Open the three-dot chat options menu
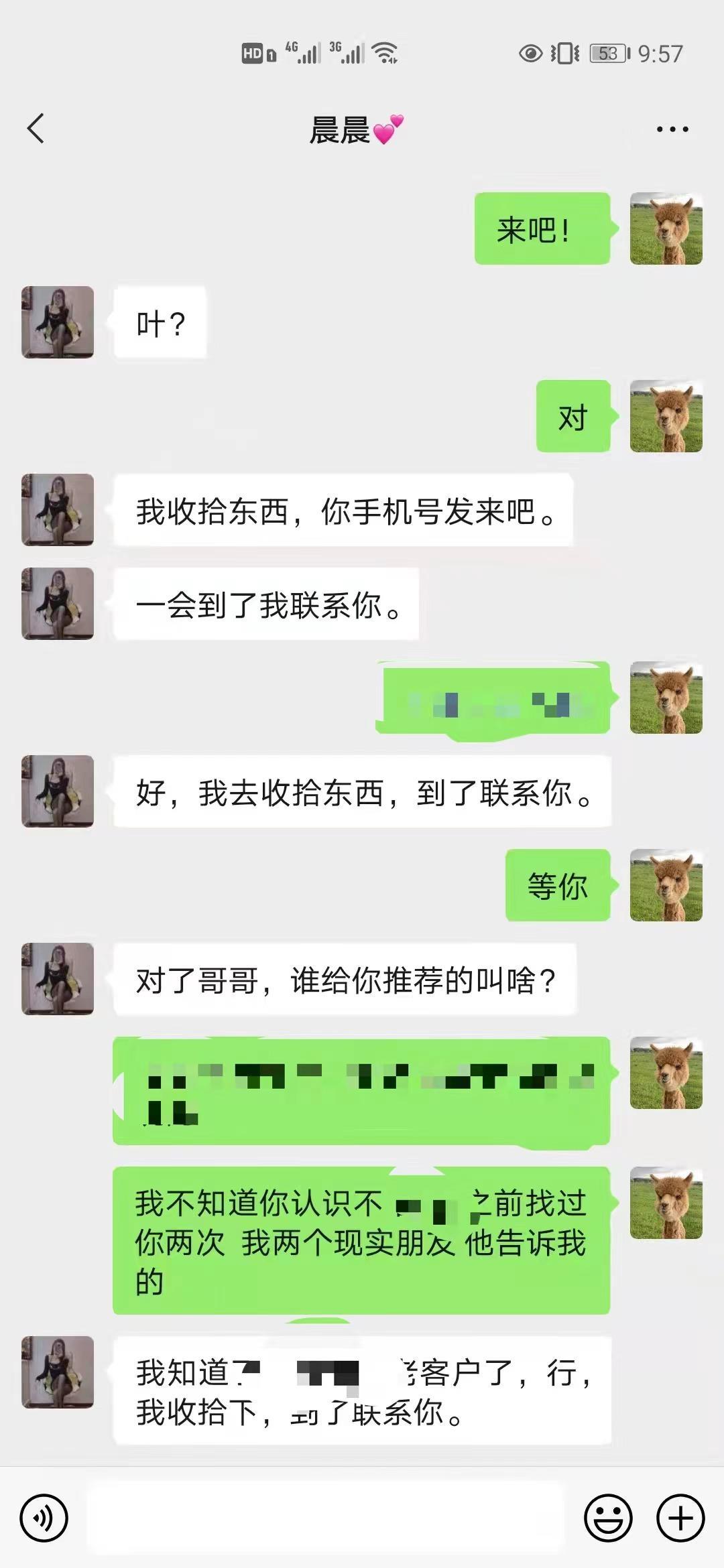Screen dimensions: 724x1568 (672, 129)
